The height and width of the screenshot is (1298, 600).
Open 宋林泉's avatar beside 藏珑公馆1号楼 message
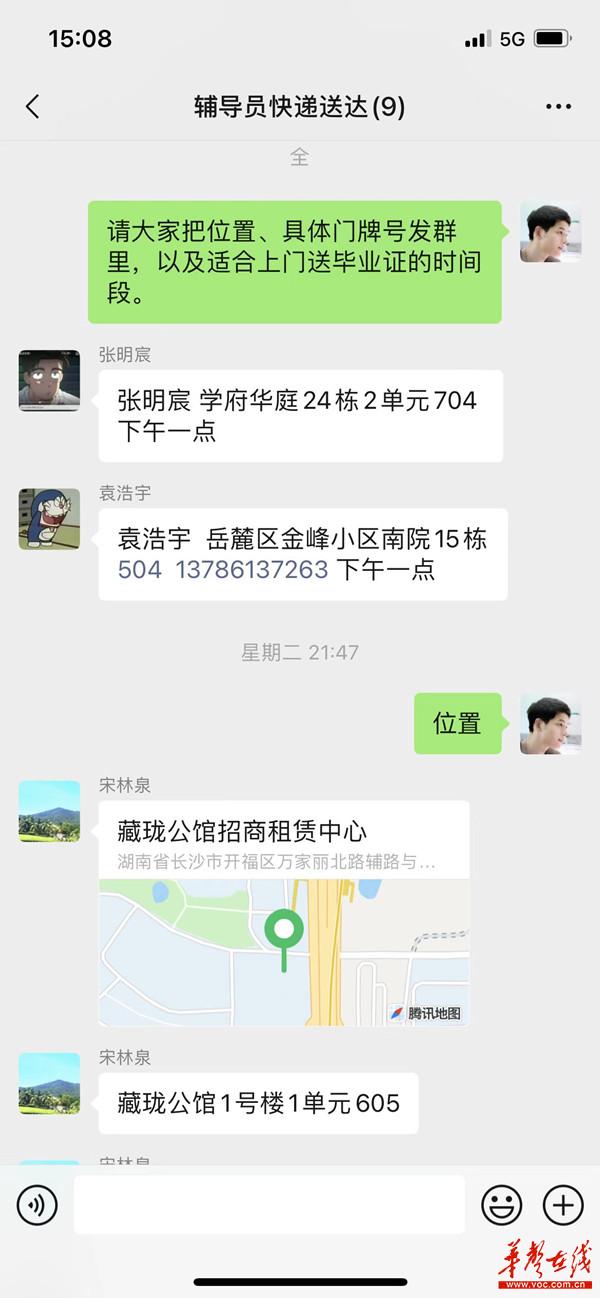point(49,1083)
